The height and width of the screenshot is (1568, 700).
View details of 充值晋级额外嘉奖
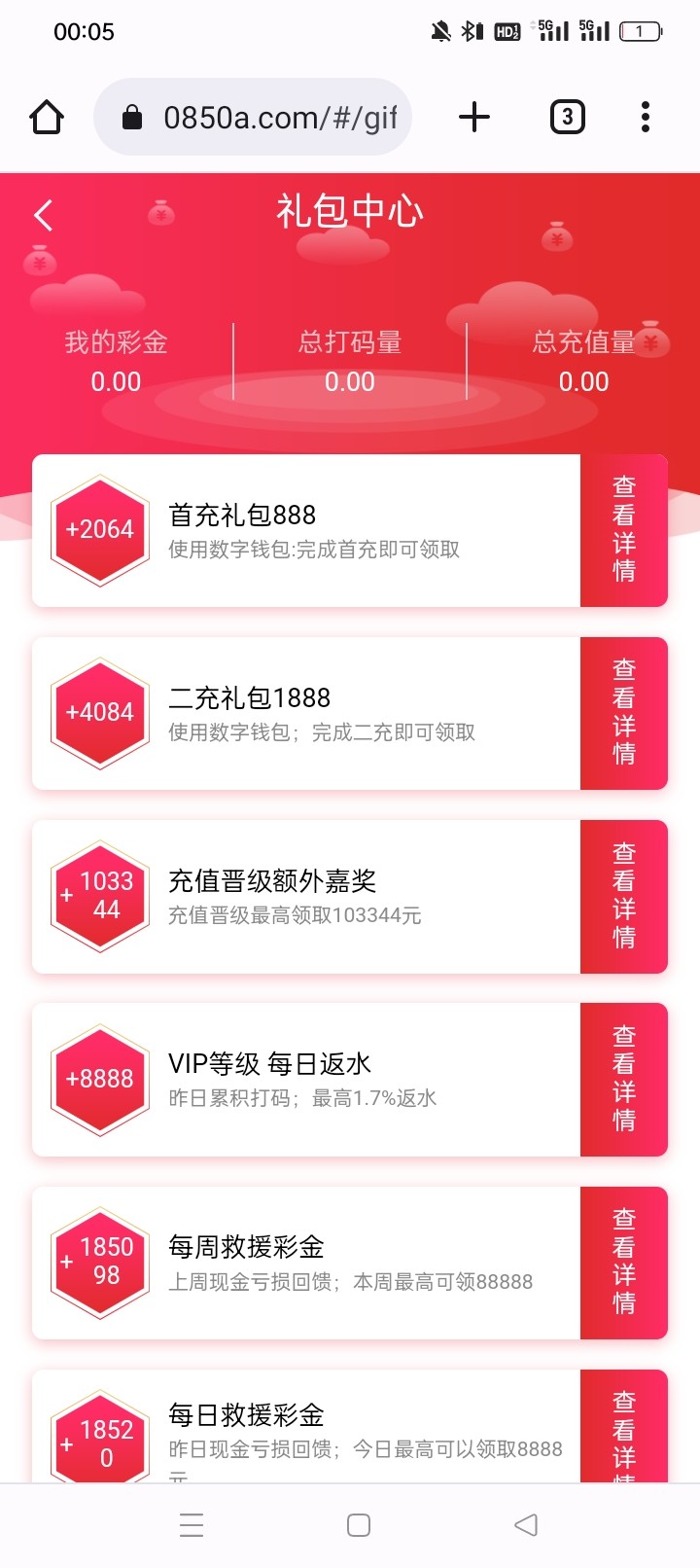[x=623, y=896]
